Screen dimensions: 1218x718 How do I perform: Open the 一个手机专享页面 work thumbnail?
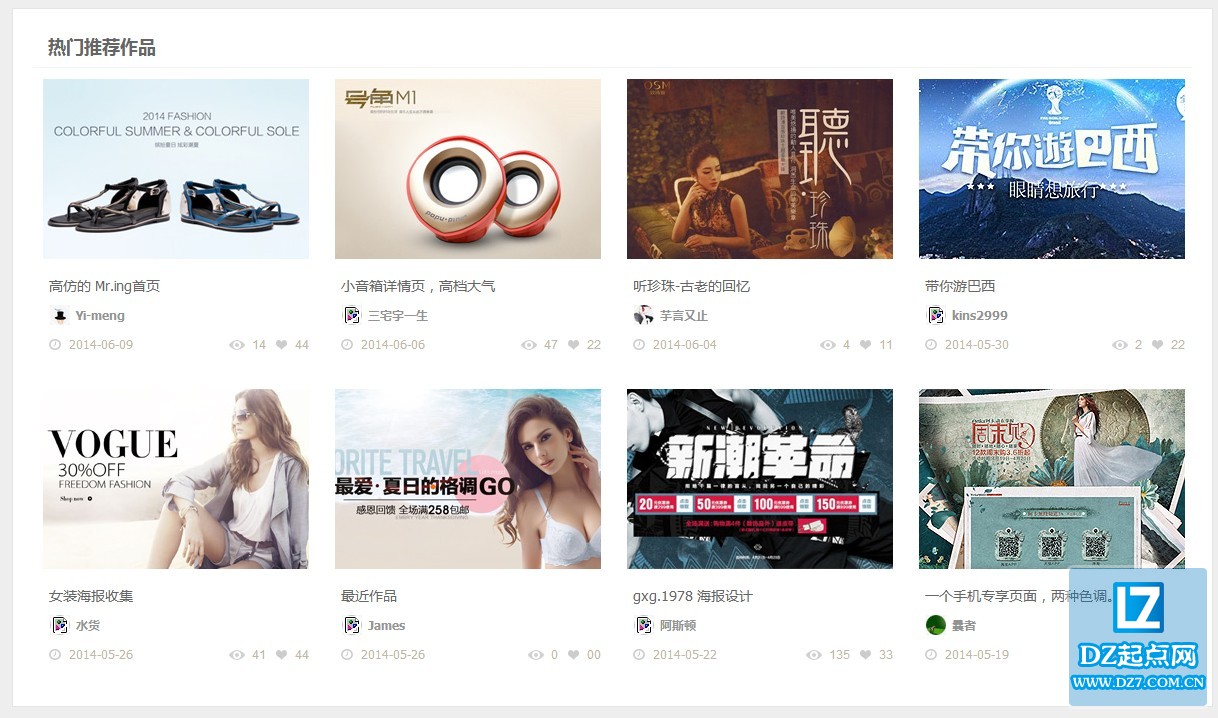coord(1052,479)
